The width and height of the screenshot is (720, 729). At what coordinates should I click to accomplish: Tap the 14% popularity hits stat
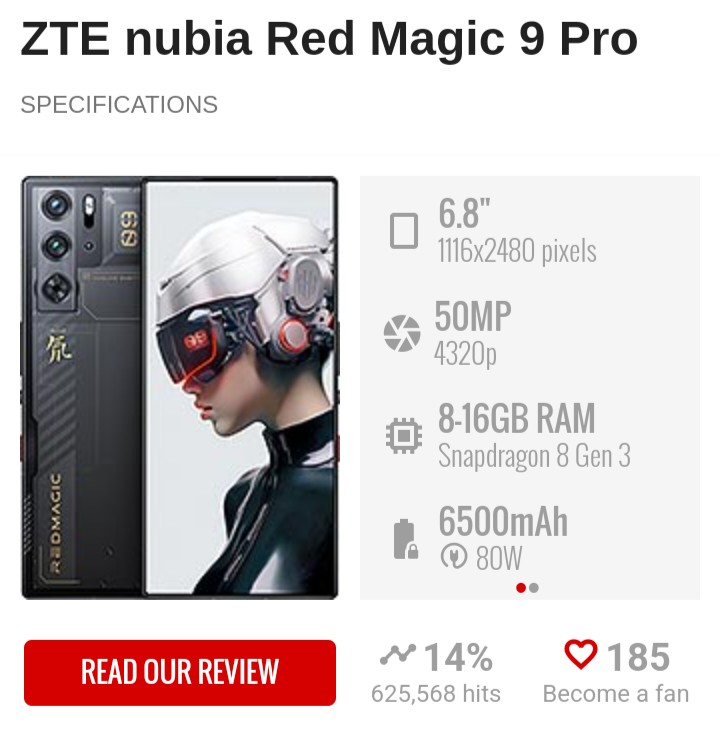point(436,672)
